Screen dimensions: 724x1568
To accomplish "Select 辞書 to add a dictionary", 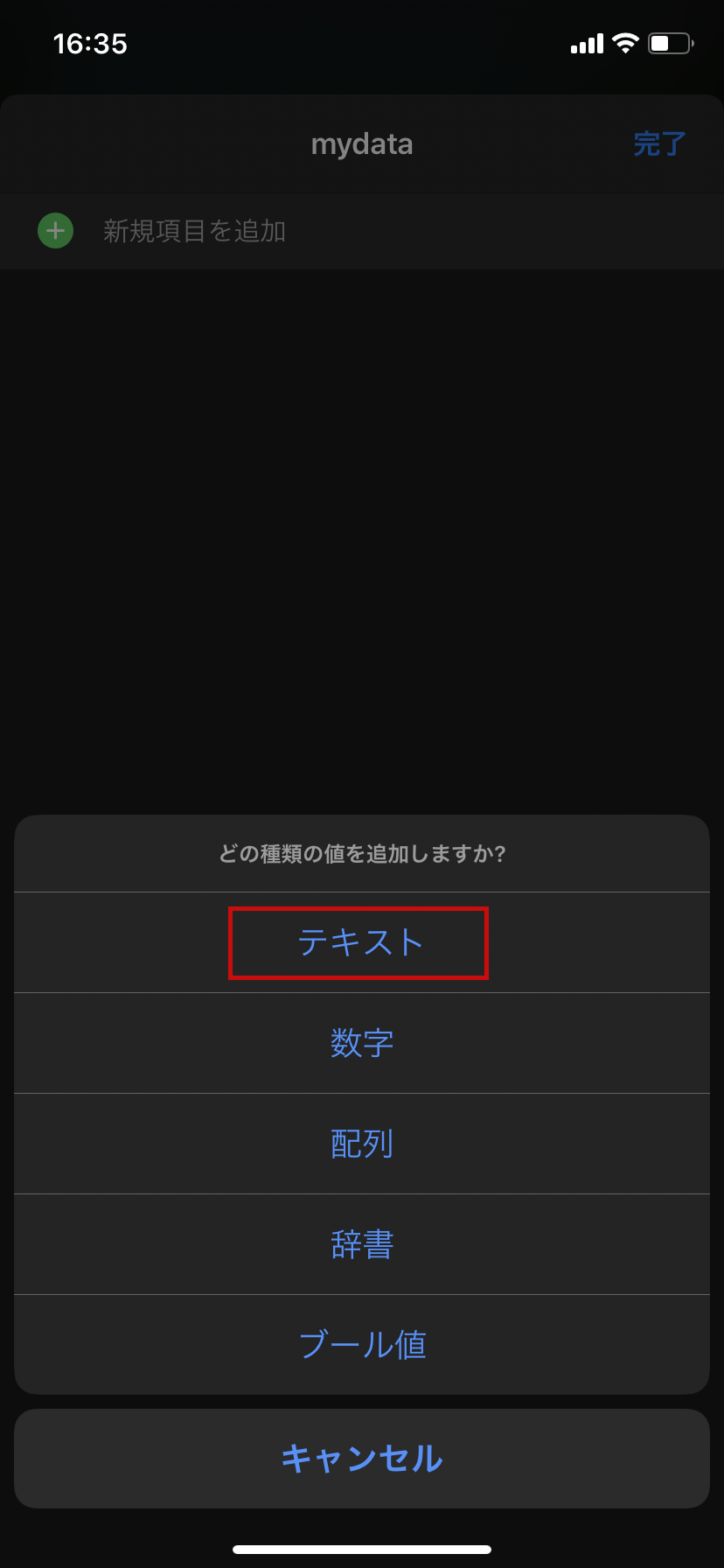I will click(x=362, y=1244).
